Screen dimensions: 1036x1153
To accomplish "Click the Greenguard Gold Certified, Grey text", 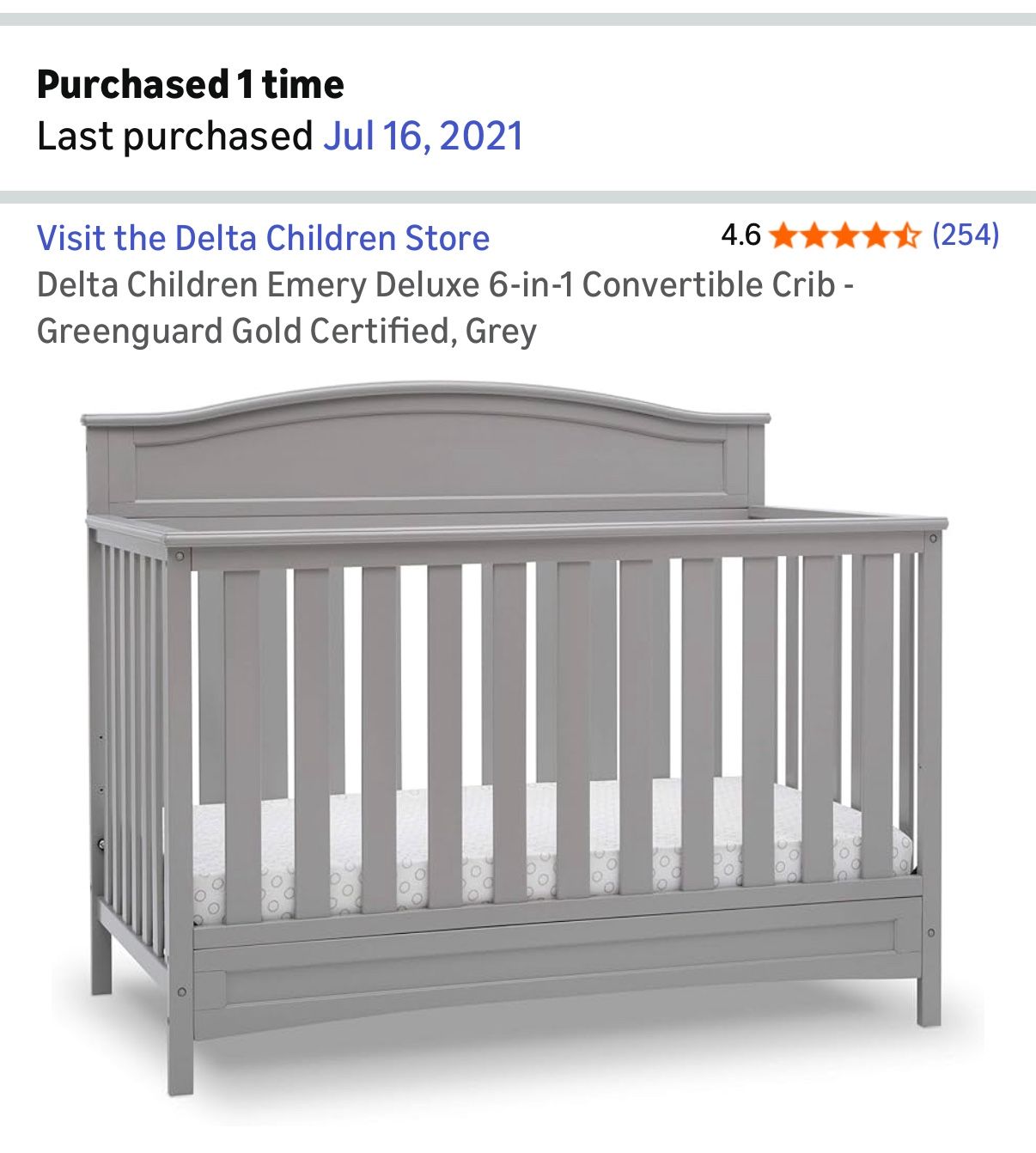I will tap(286, 327).
